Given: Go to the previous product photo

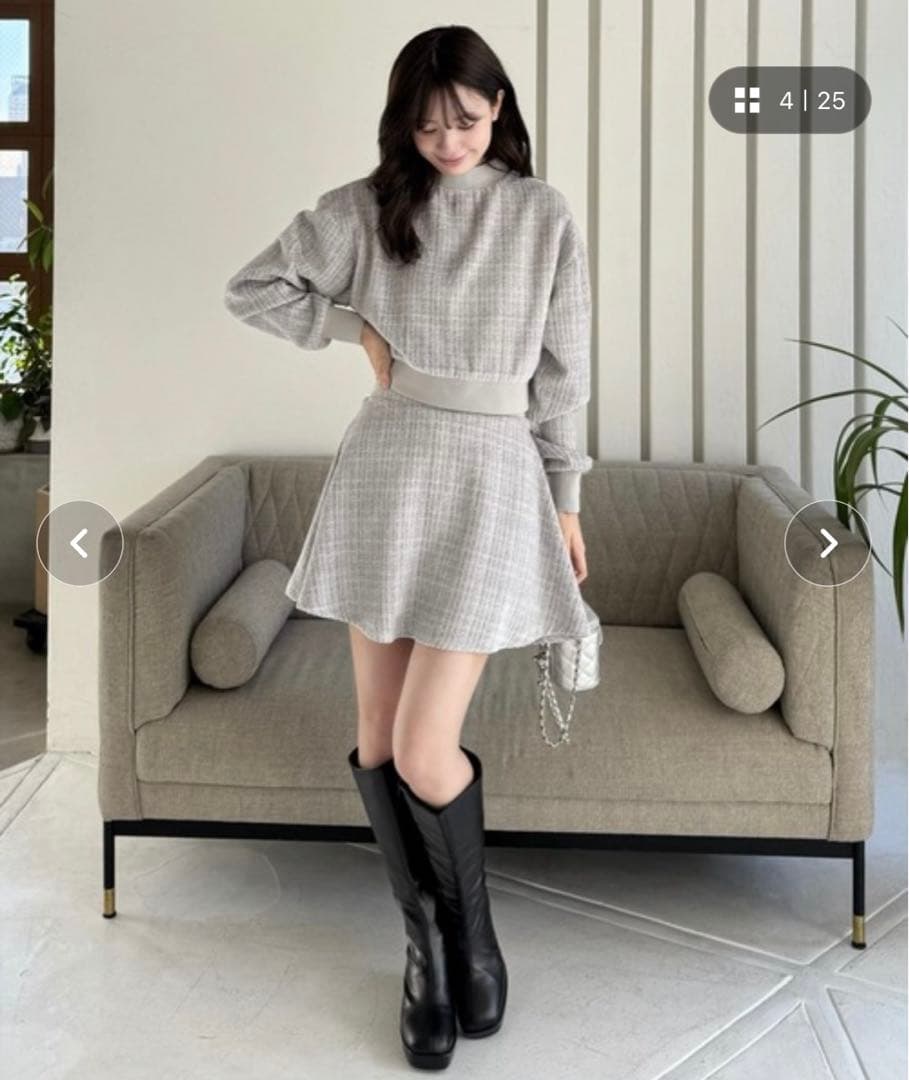Looking at the screenshot, I should (x=80, y=543).
